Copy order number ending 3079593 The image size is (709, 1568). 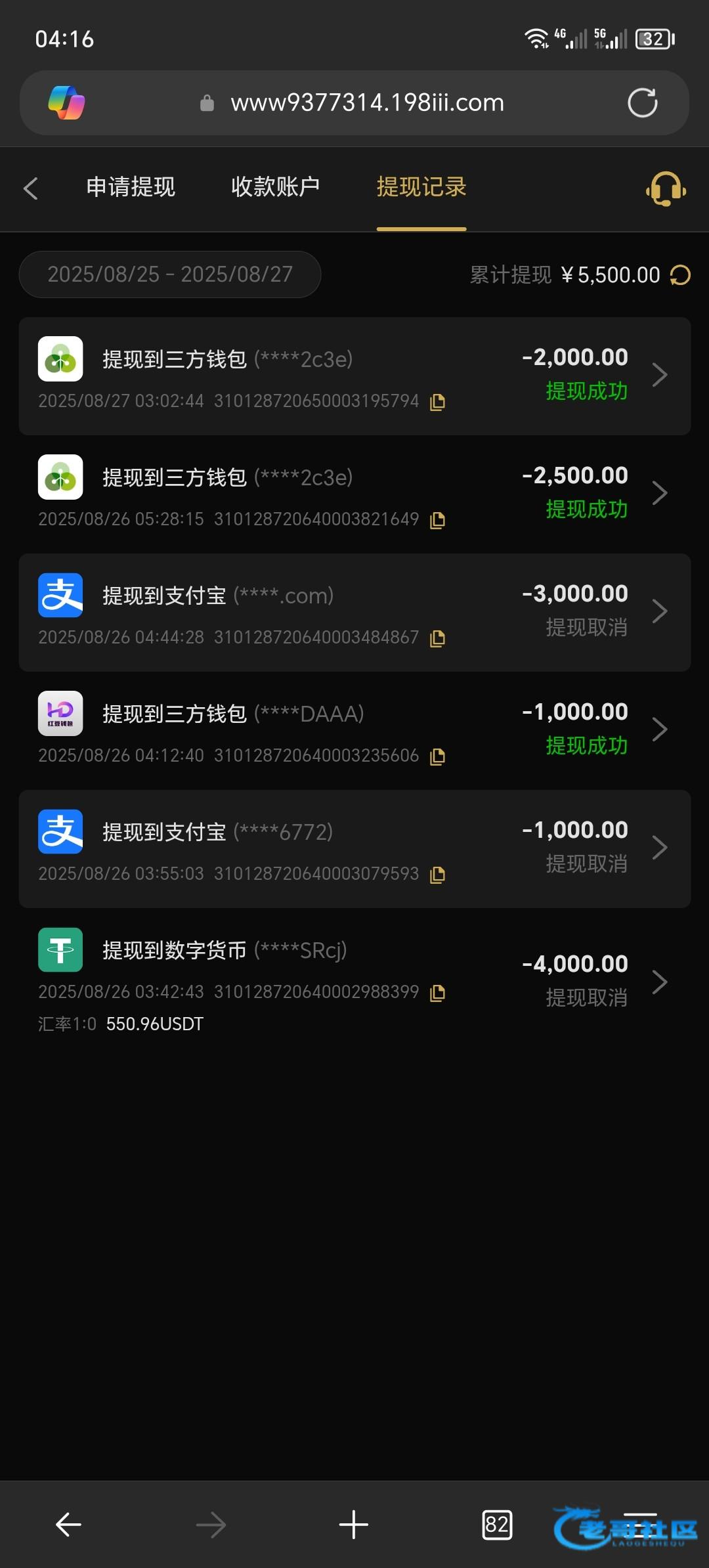pyautogui.click(x=437, y=875)
